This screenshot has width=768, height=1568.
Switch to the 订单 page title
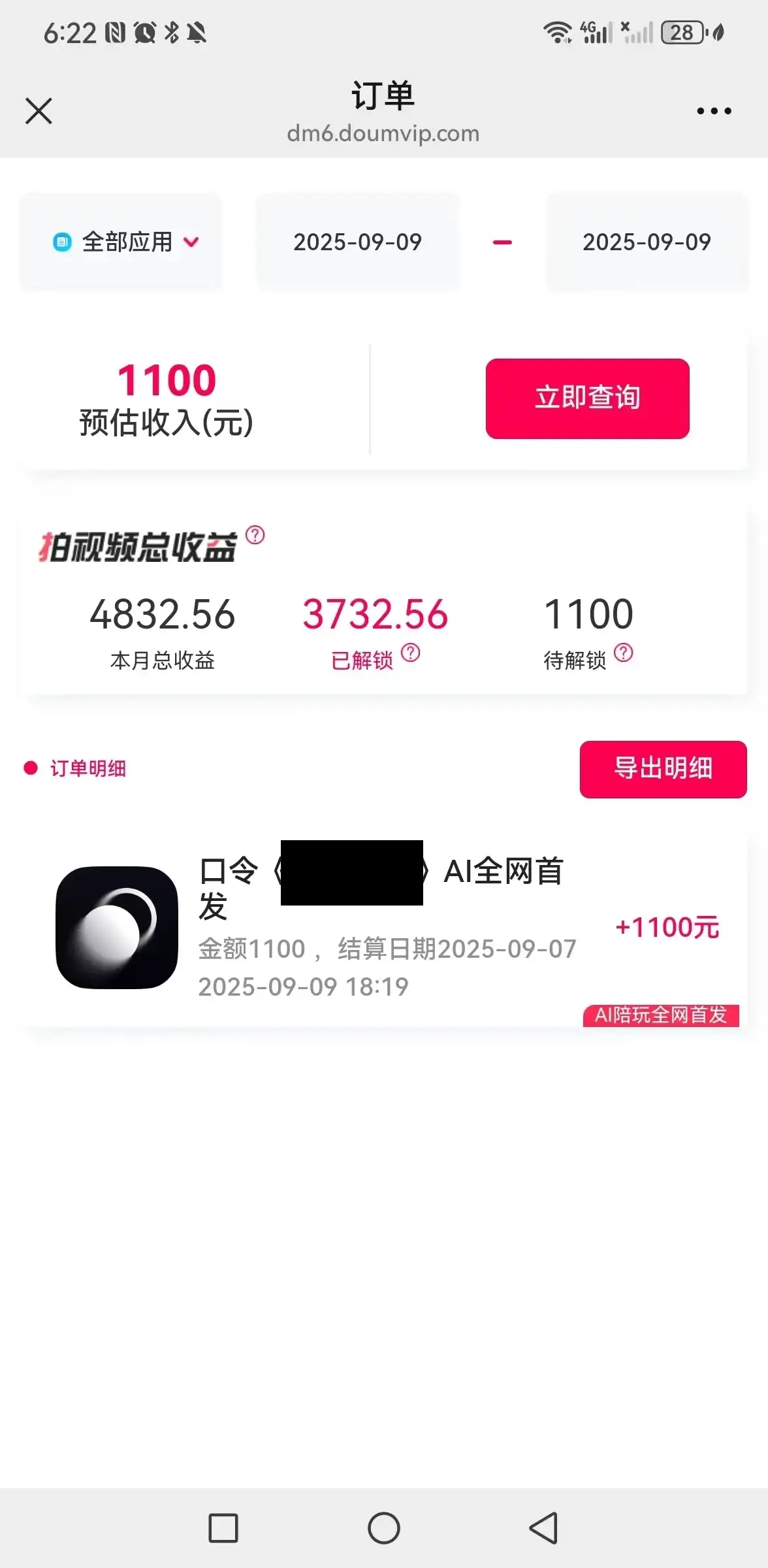point(383,95)
